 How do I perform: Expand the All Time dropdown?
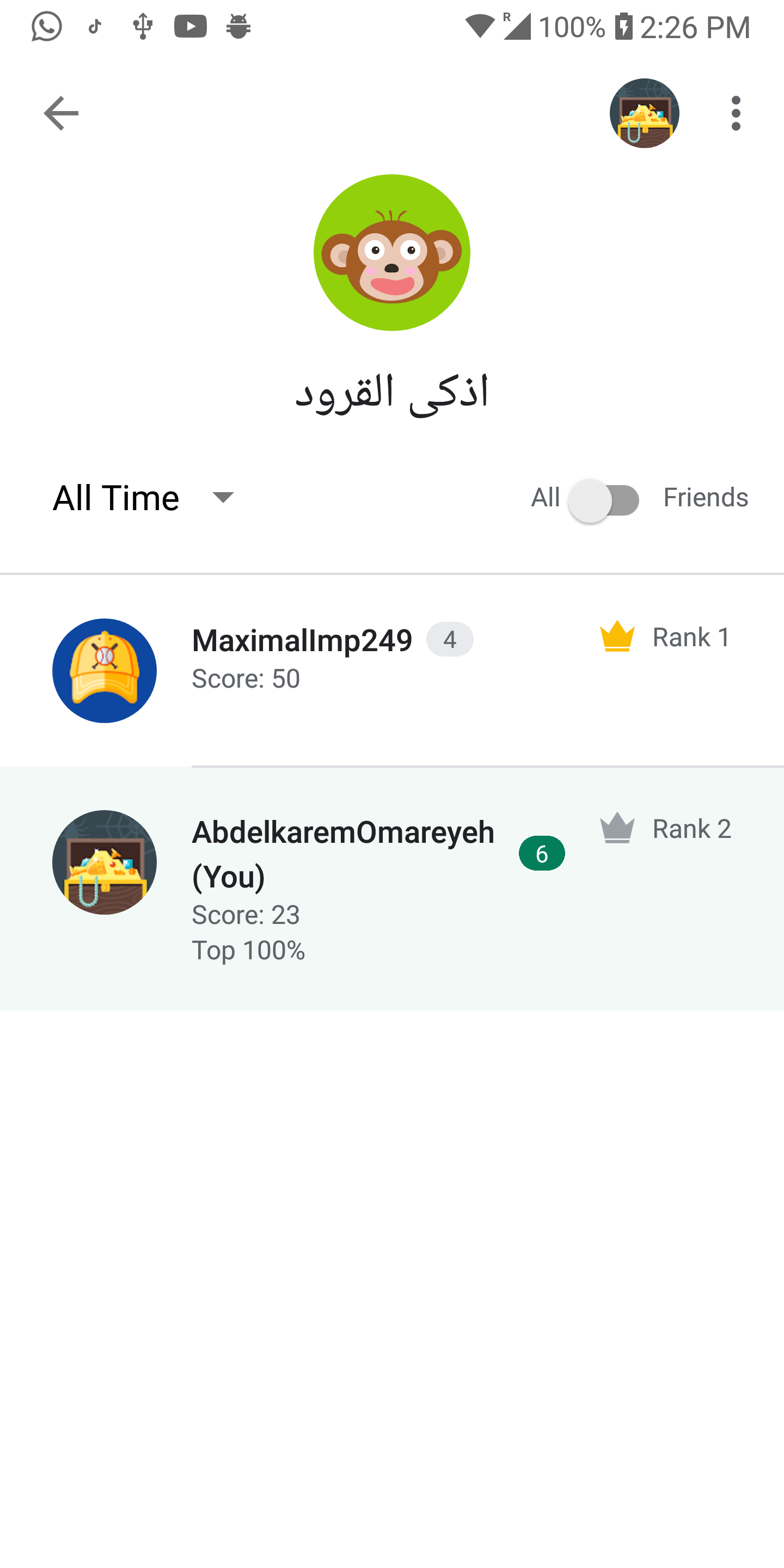coord(145,497)
